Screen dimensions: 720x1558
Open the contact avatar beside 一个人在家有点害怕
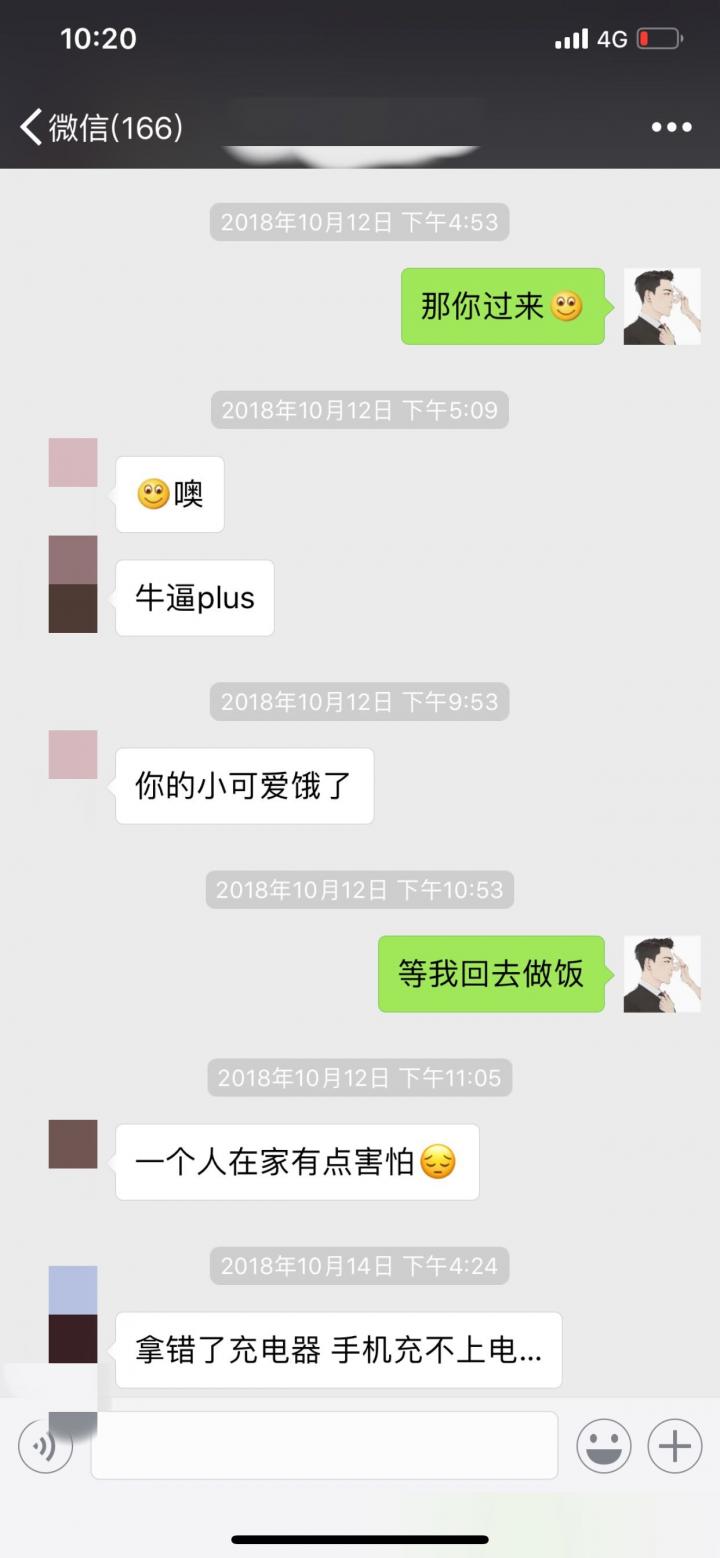pos(73,1144)
